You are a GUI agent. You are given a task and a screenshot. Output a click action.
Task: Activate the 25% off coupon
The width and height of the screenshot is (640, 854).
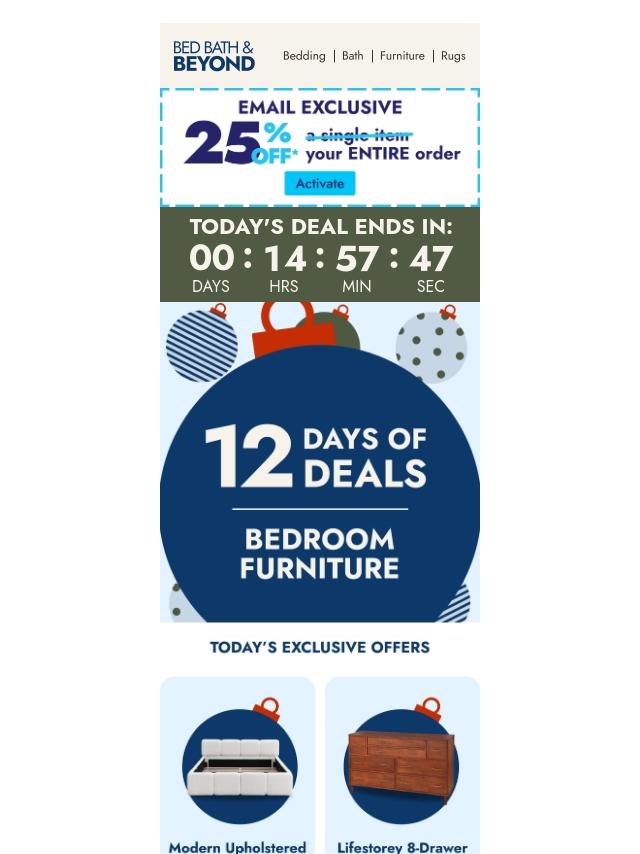point(320,184)
